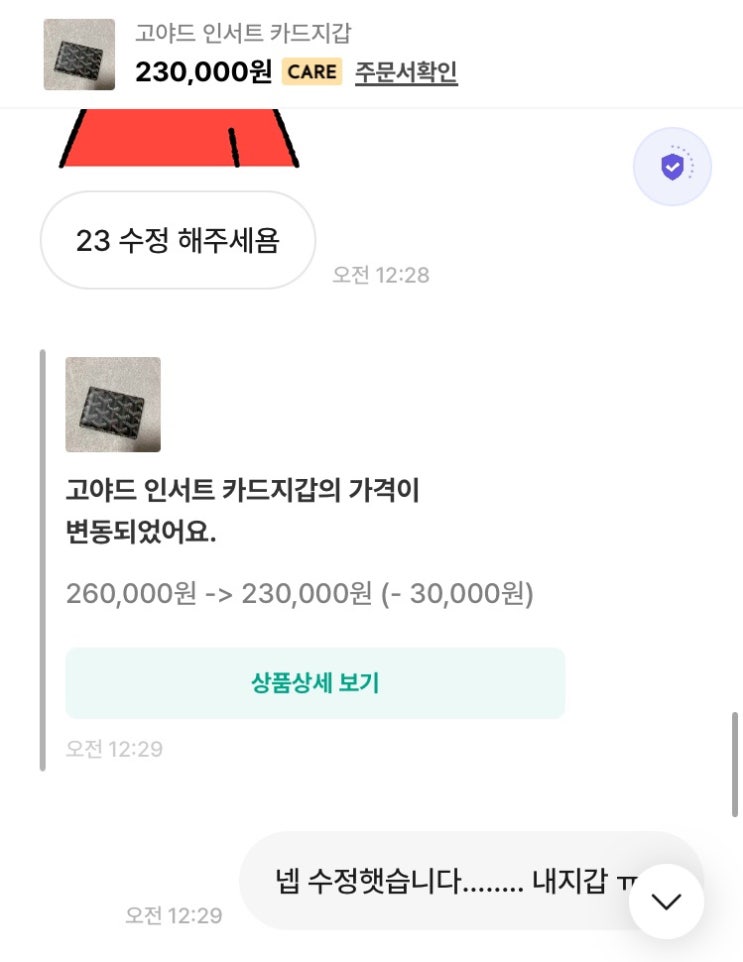
Task: Open the 주문서확인 order form link
Action: [406, 73]
